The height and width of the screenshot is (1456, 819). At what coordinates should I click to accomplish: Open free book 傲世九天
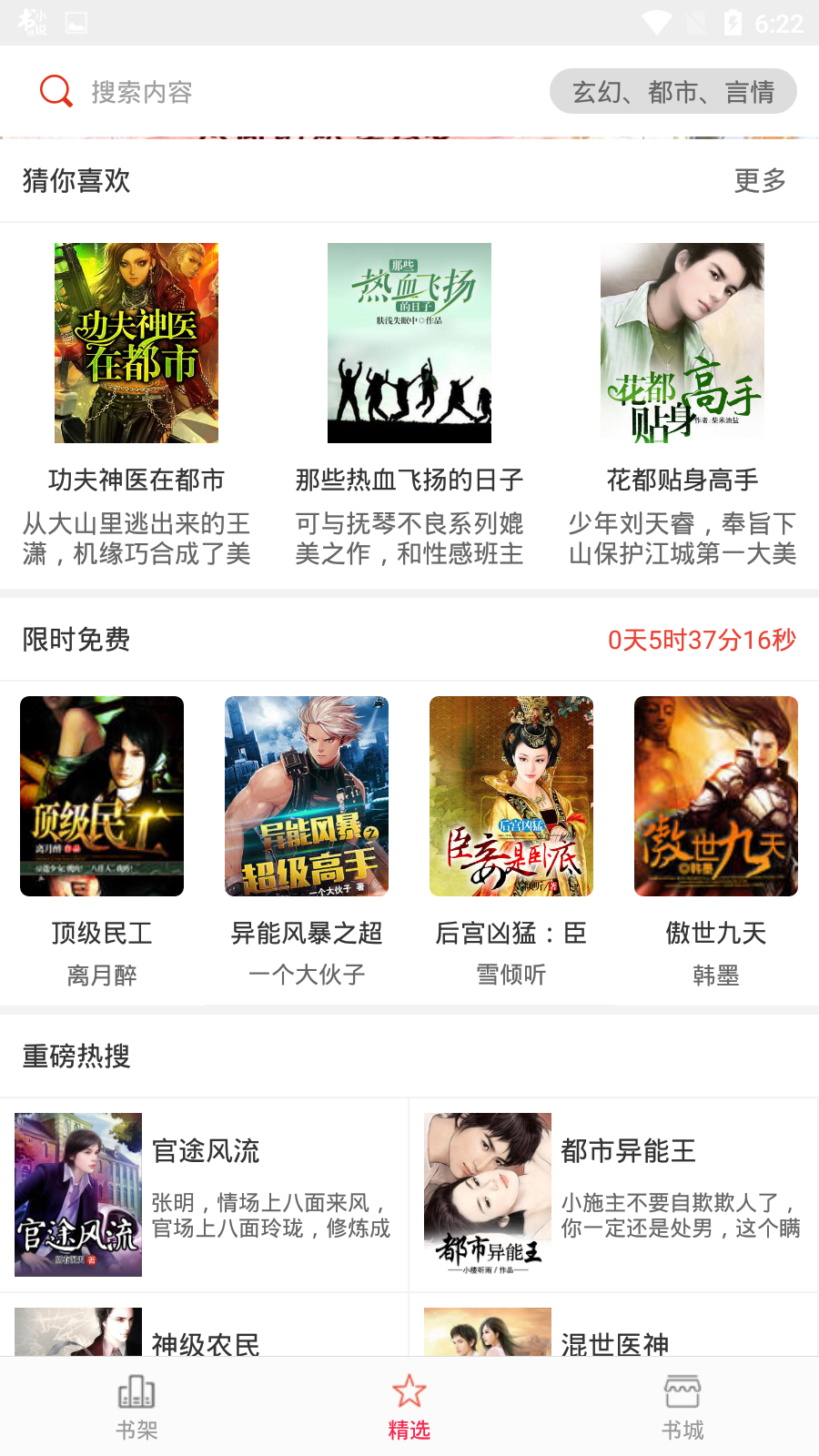pos(716,796)
